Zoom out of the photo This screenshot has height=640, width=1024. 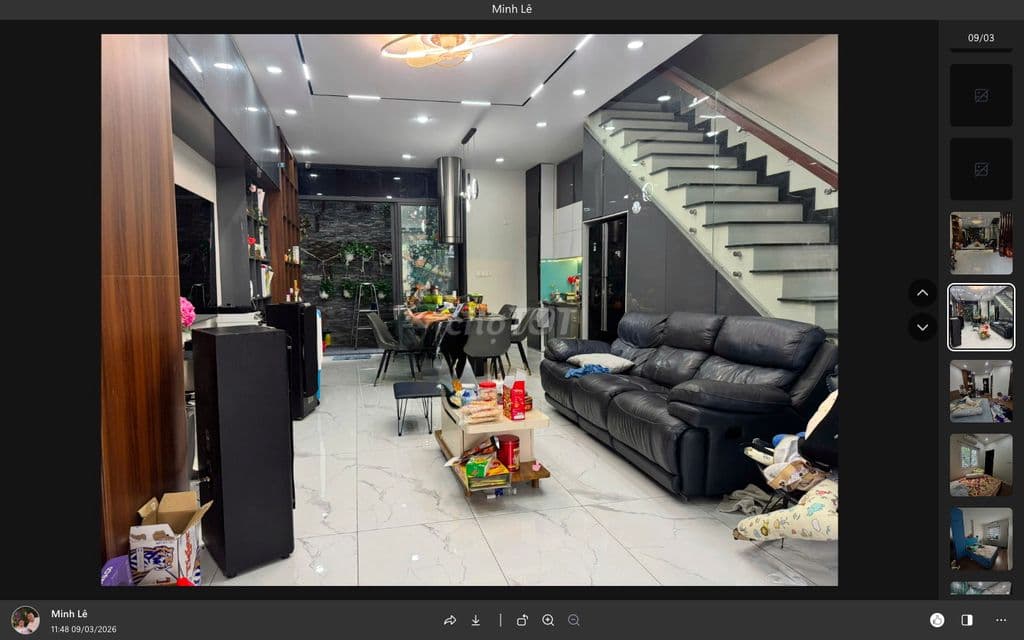click(x=574, y=620)
